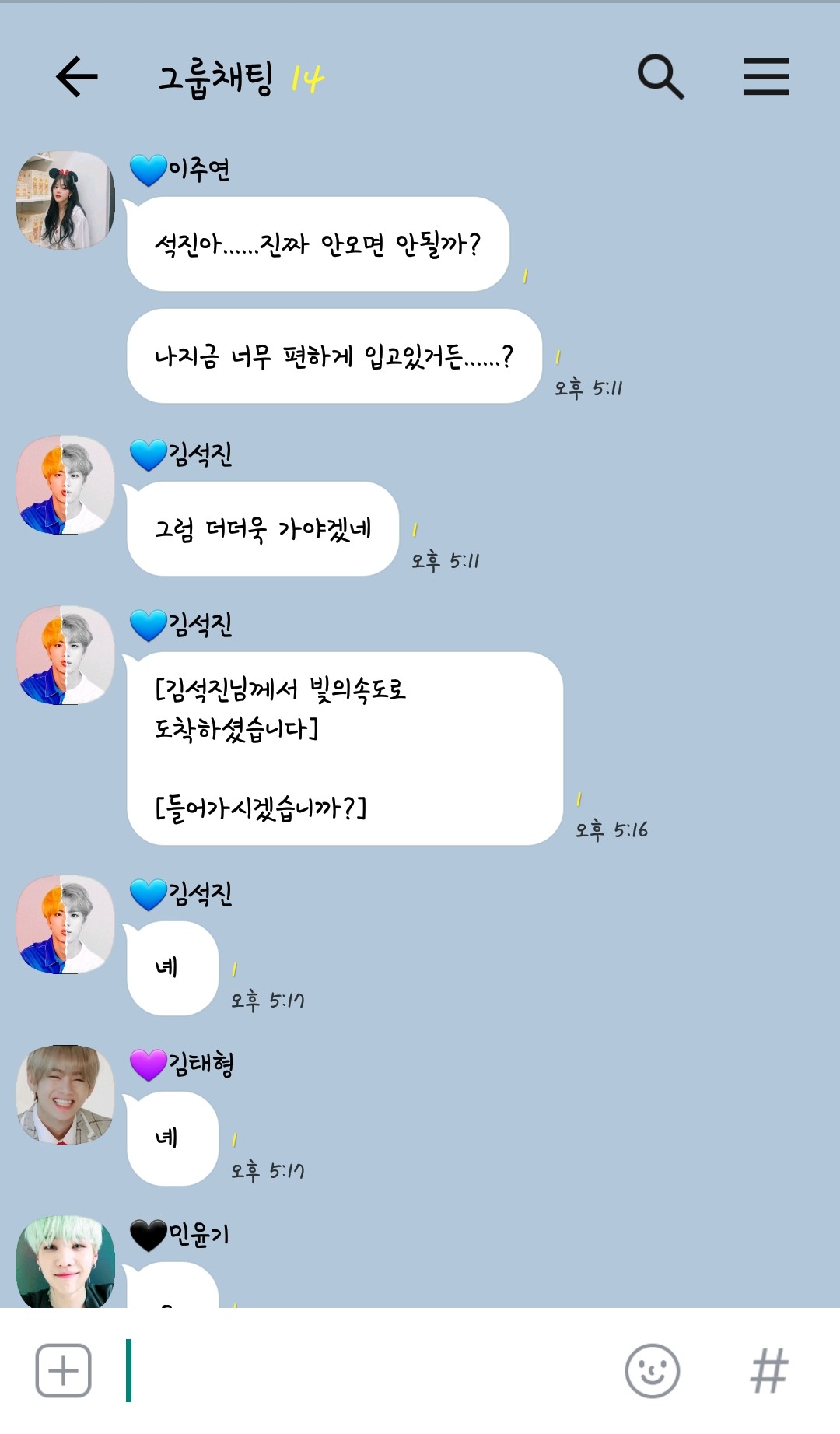Search within the group chat
The image size is (840, 1434).
tap(660, 76)
